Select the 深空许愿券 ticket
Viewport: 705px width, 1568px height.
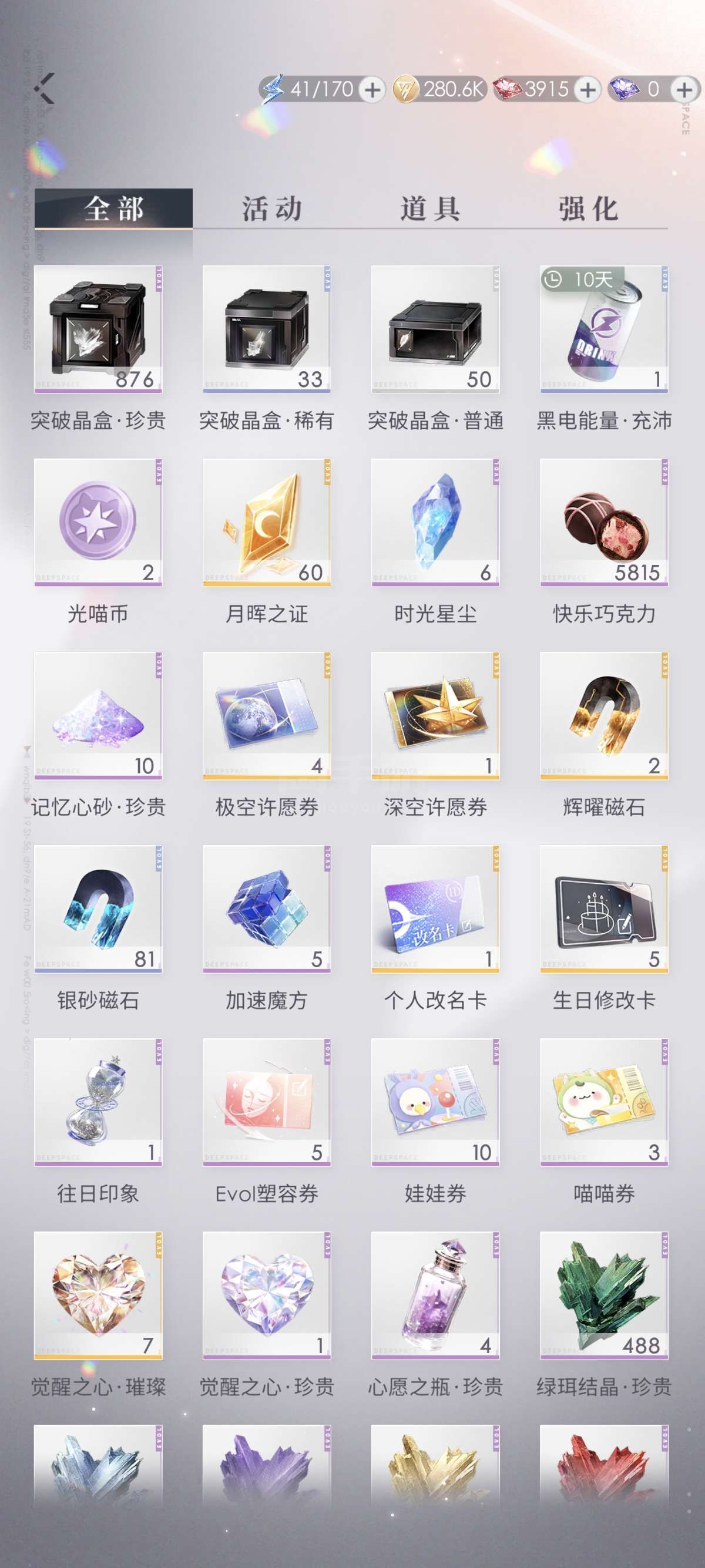(435, 715)
